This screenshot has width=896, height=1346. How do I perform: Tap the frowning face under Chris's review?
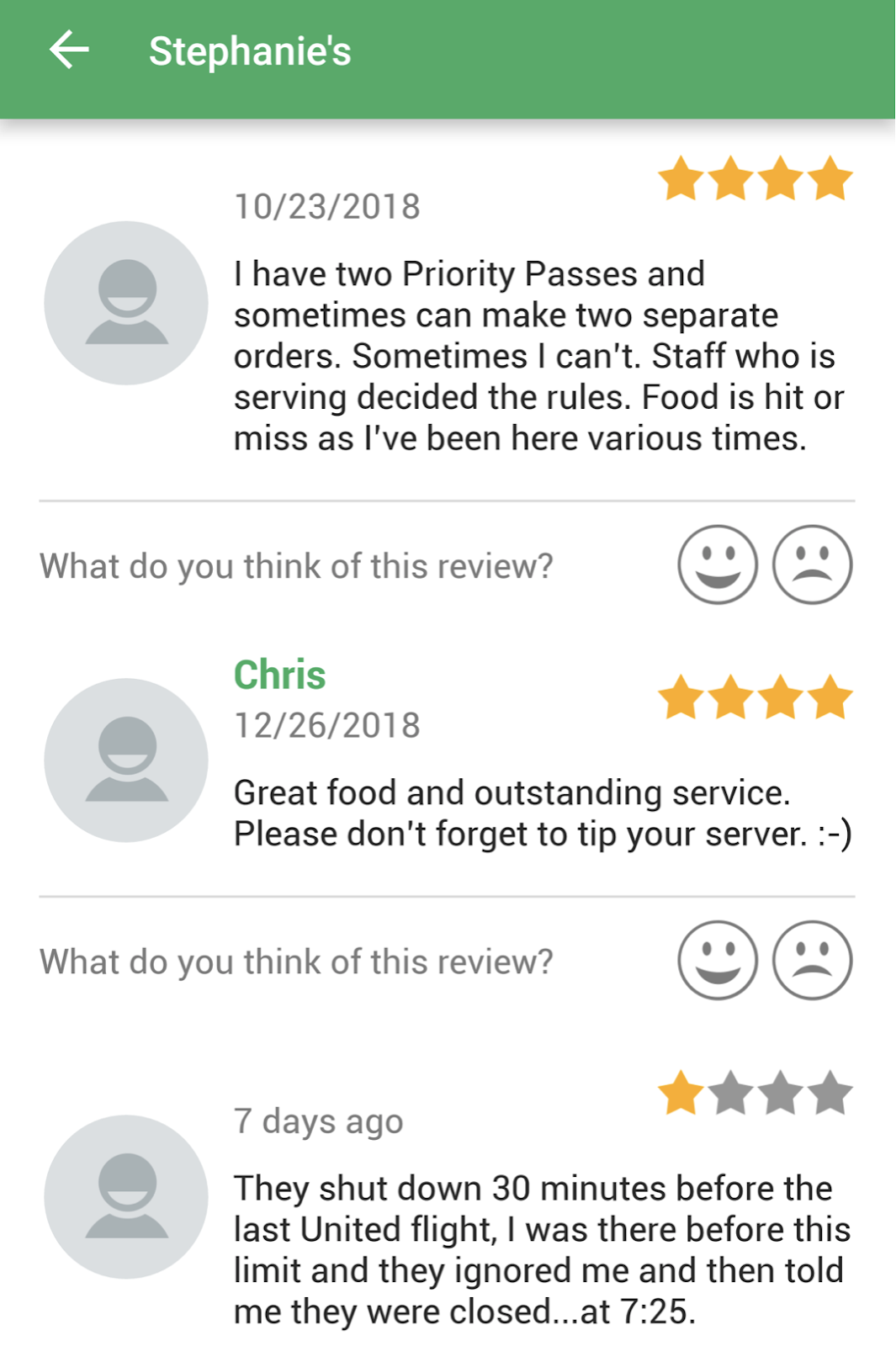click(x=812, y=961)
